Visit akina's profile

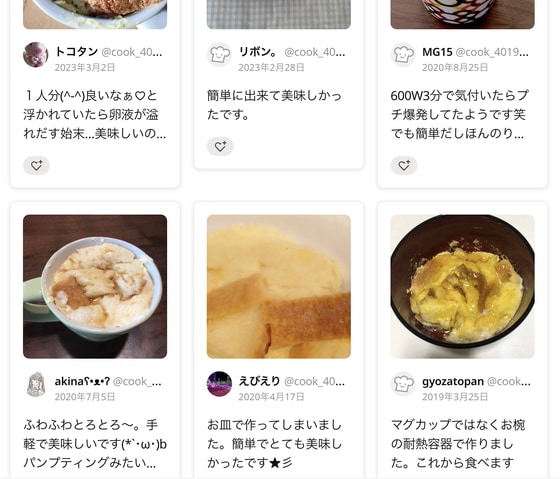coord(36,384)
